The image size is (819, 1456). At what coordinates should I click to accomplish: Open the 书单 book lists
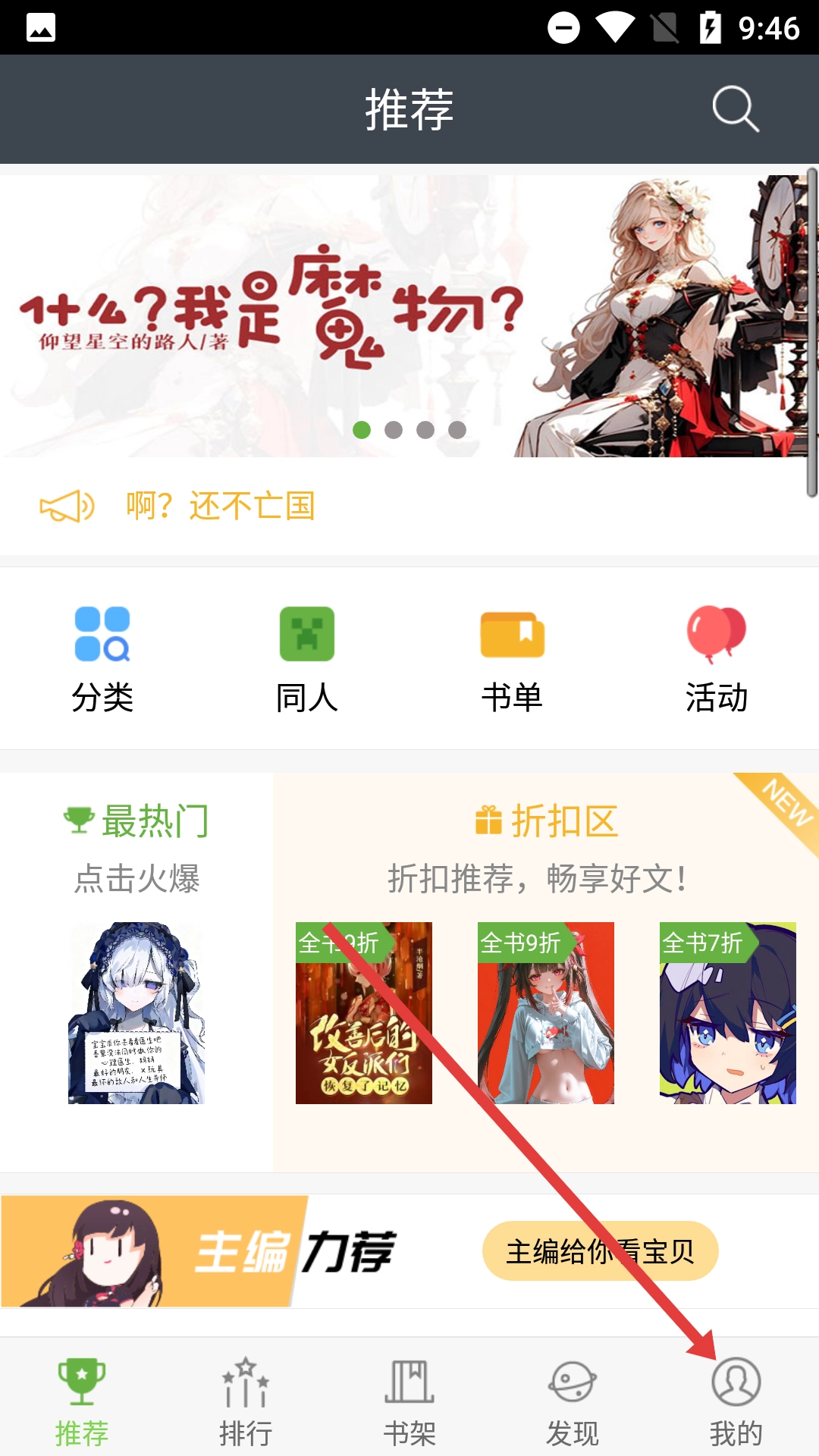pos(512,658)
